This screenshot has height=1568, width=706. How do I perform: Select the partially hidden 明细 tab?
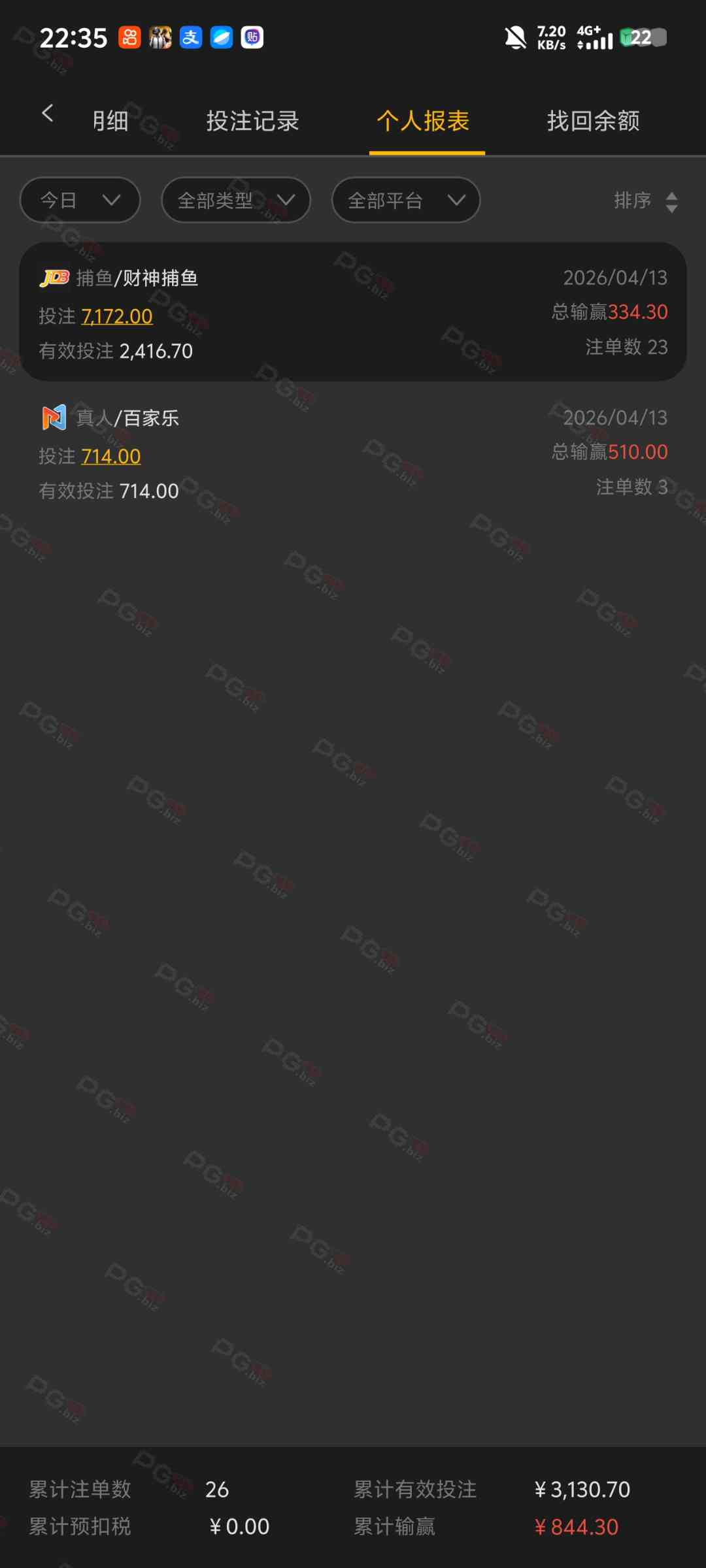click(110, 121)
